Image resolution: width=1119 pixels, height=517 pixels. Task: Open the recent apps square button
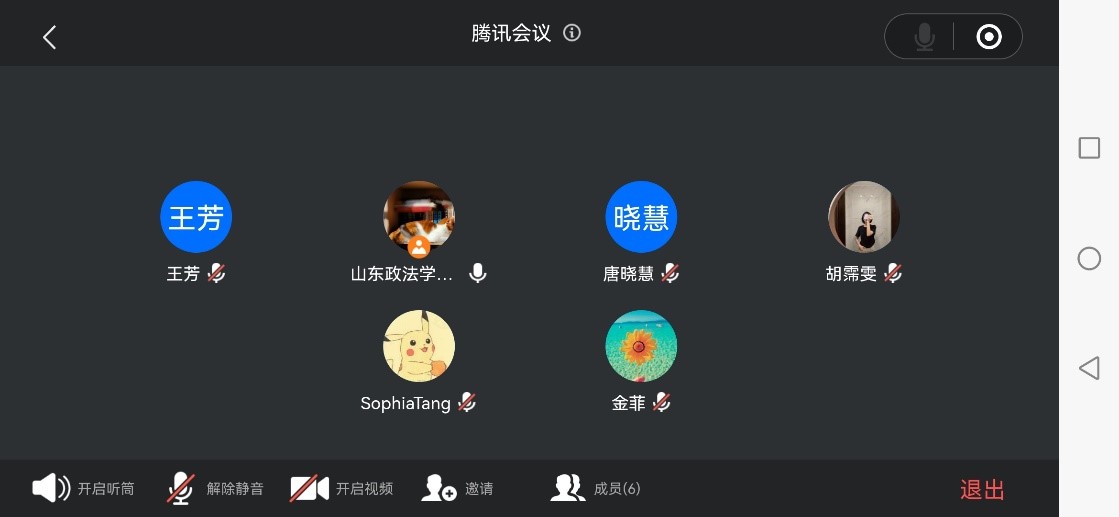[1089, 148]
